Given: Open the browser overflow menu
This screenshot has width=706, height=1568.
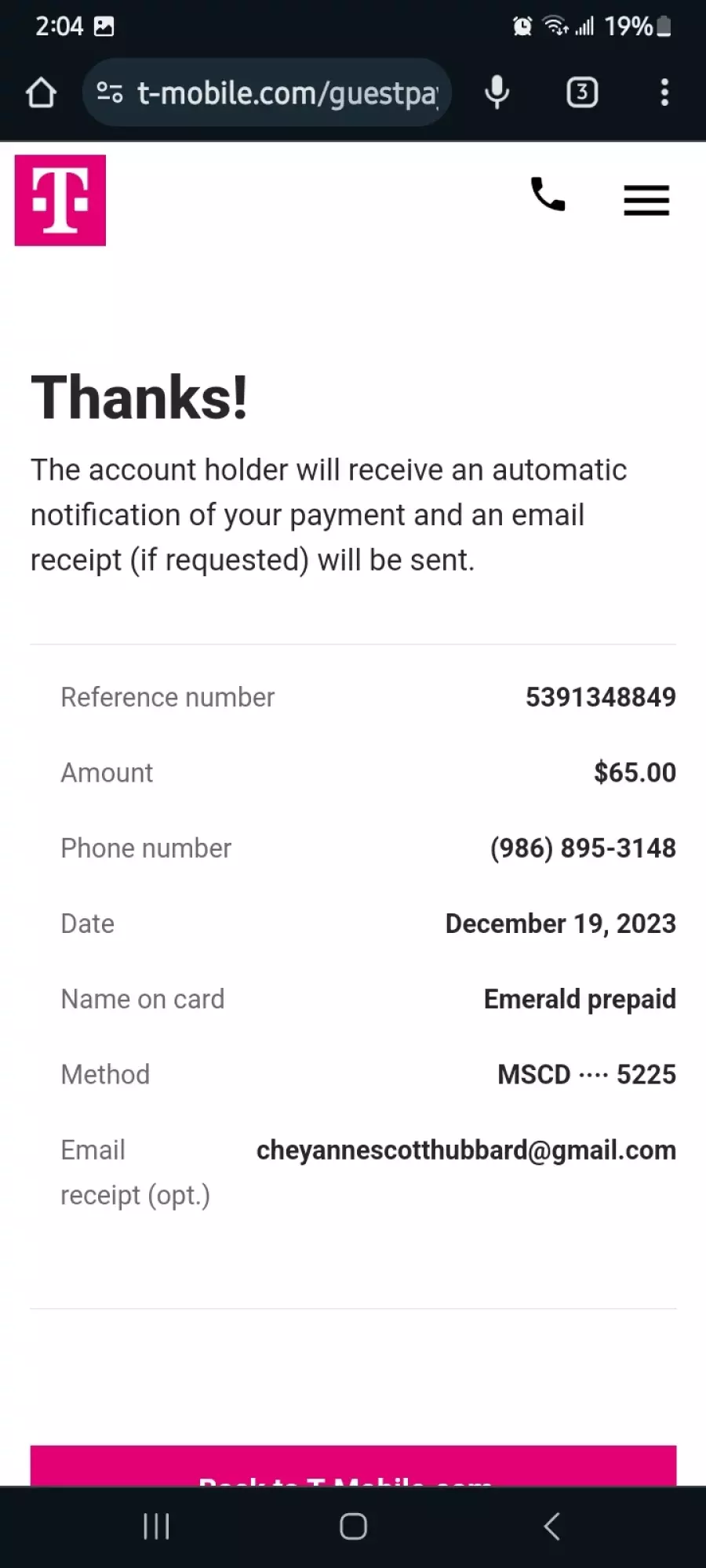Looking at the screenshot, I should [664, 93].
